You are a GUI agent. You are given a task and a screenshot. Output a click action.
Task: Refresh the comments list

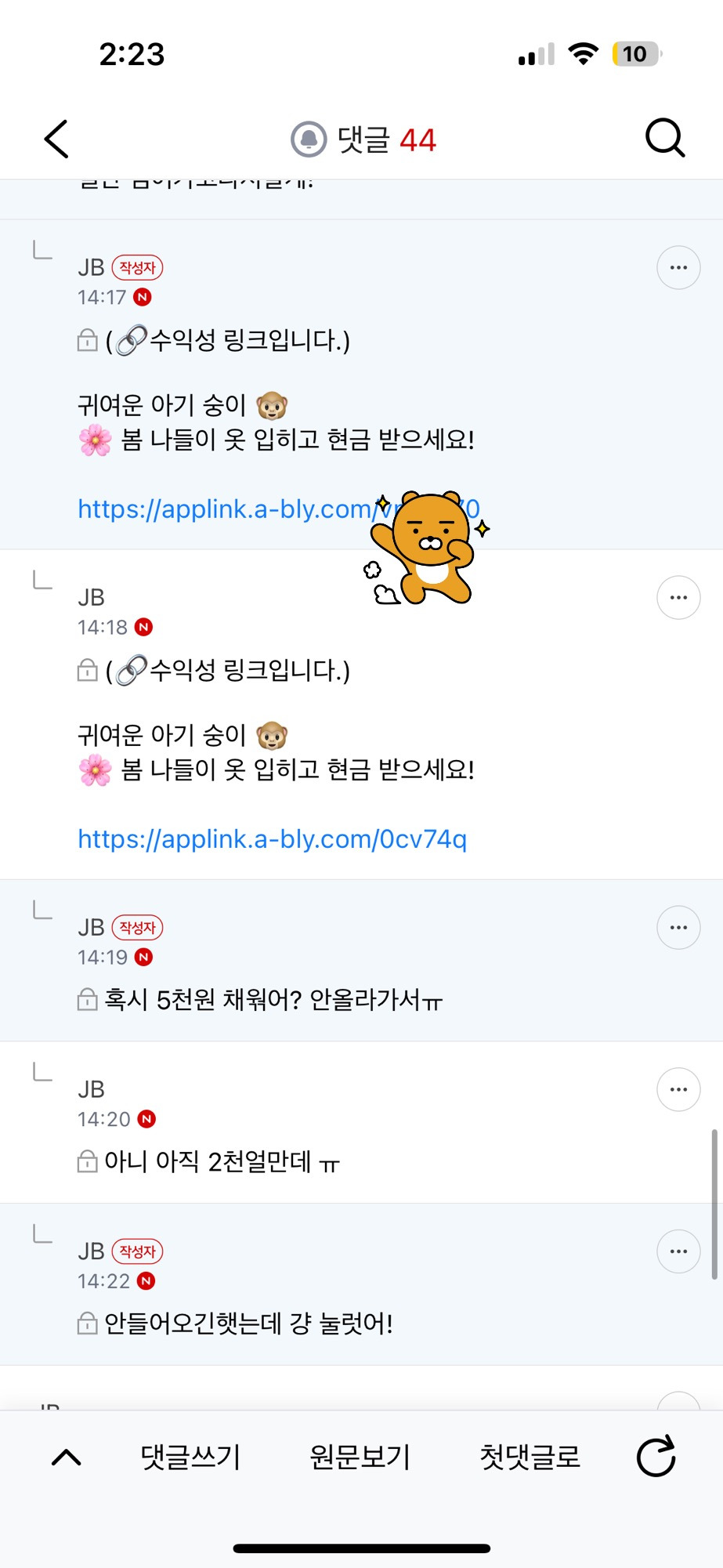(x=656, y=1457)
